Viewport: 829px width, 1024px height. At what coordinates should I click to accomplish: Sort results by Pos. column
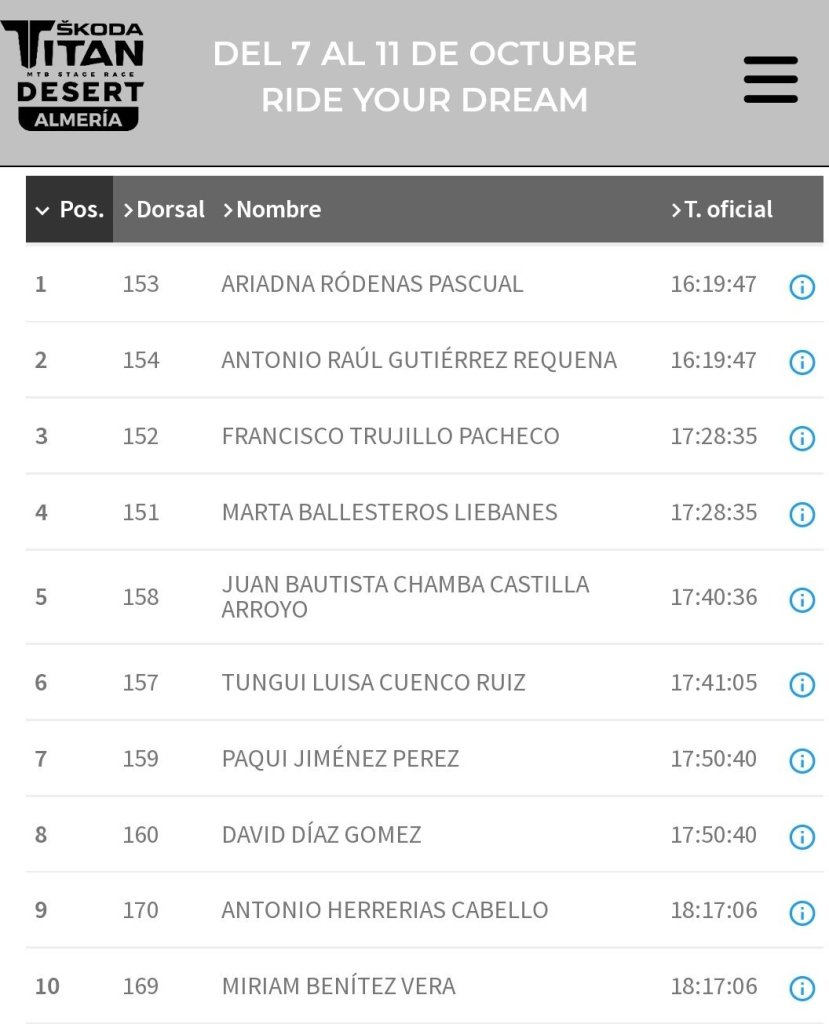click(69, 210)
